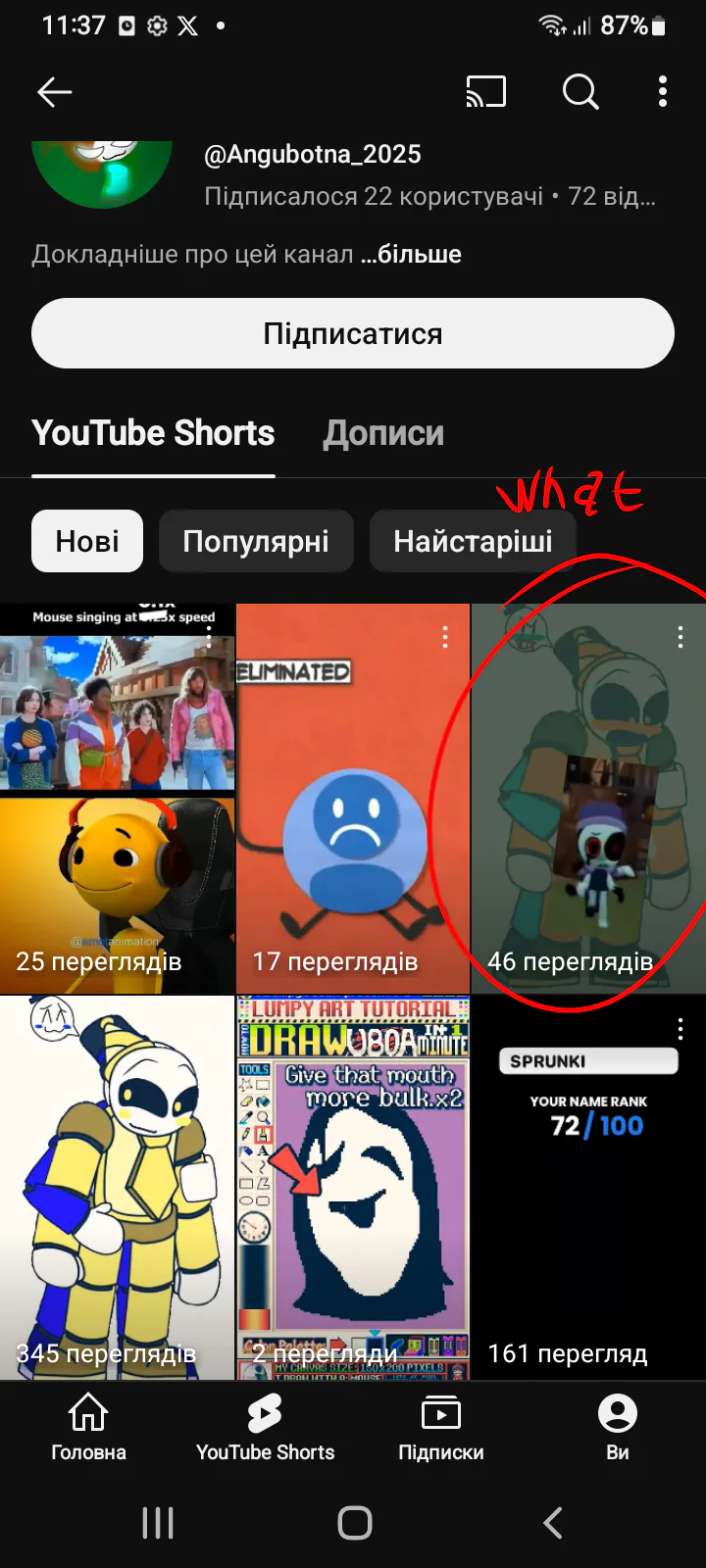Open options menu on the SPRUNKI short
This screenshot has width=706, height=1568.
[x=681, y=1029]
